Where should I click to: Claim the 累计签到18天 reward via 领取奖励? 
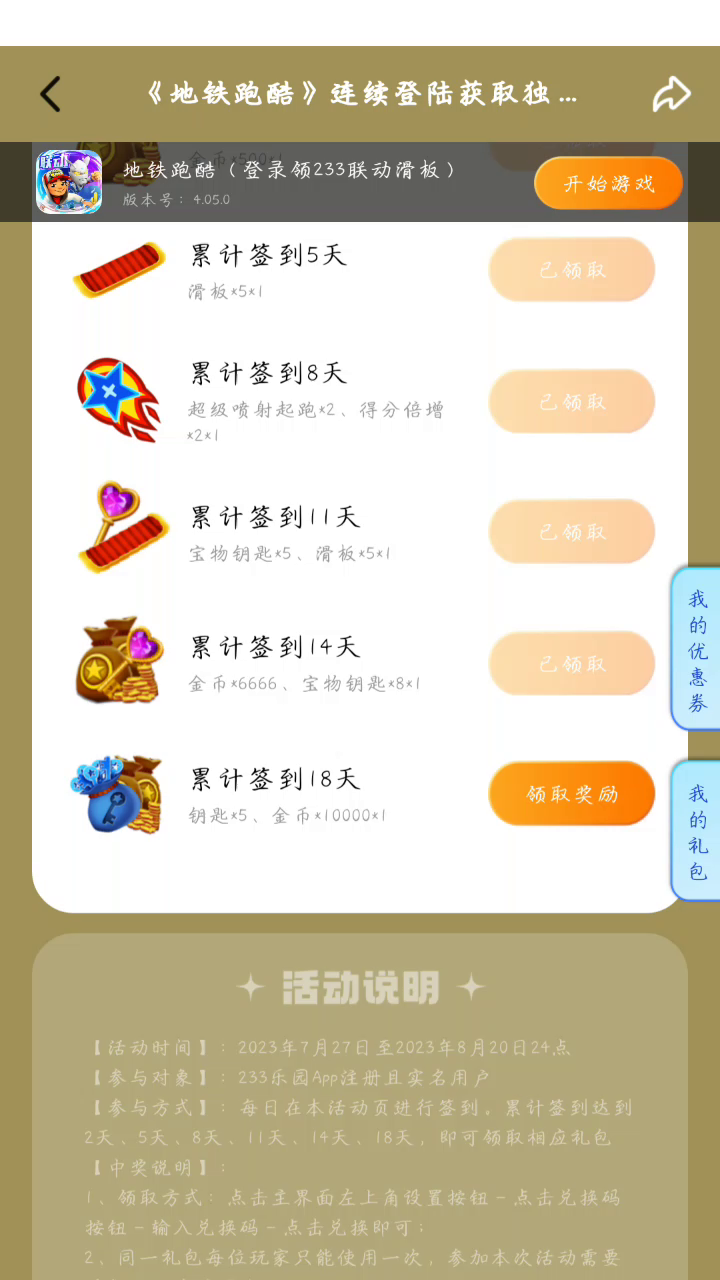tap(571, 794)
